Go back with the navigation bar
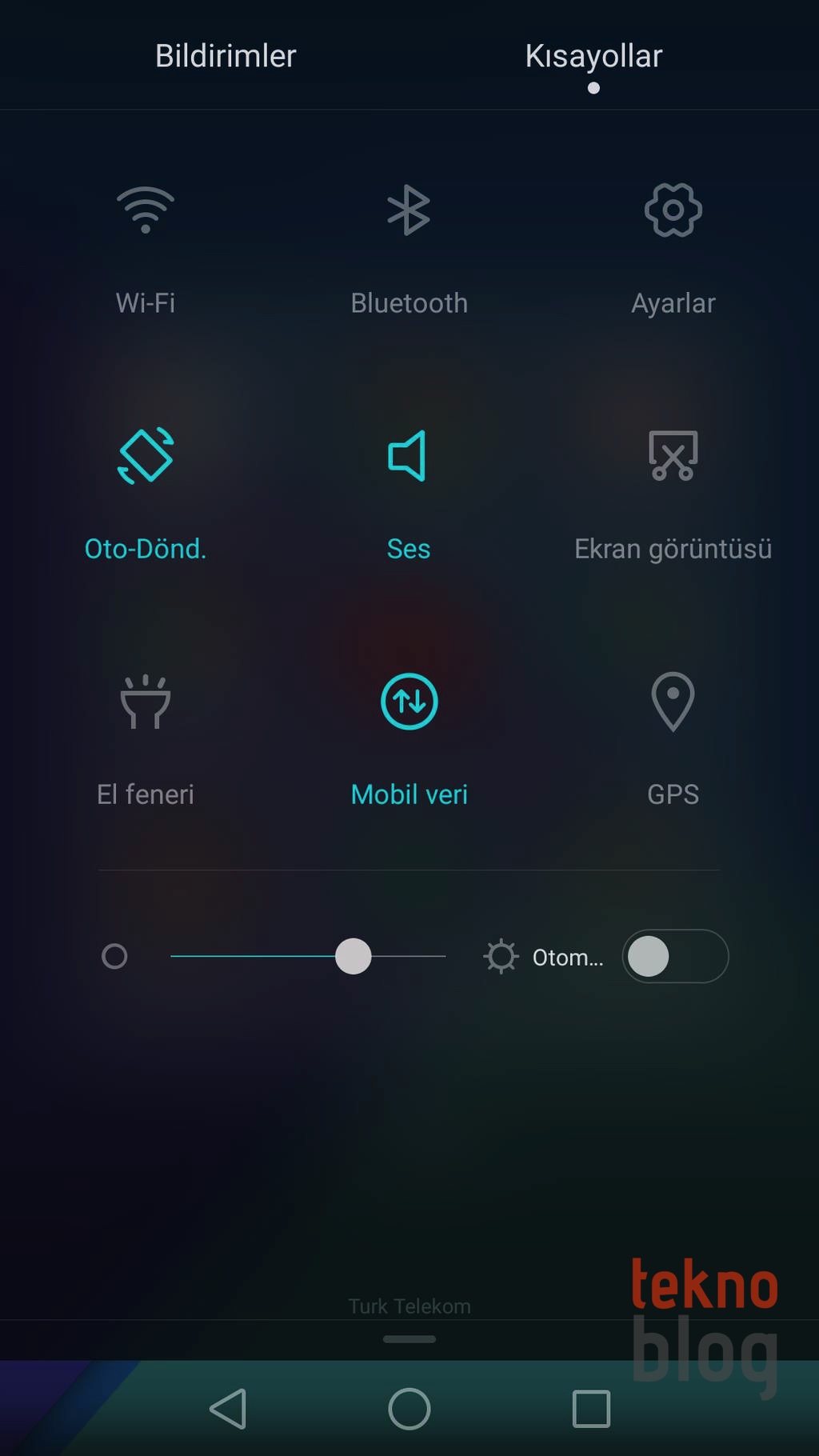The height and width of the screenshot is (1456, 819). coord(228,1409)
